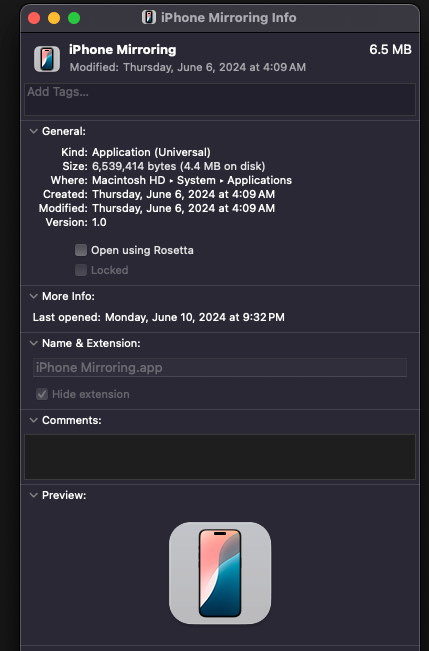Image resolution: width=429 pixels, height=651 pixels.
Task: Collapse the General section
Action: [34, 131]
